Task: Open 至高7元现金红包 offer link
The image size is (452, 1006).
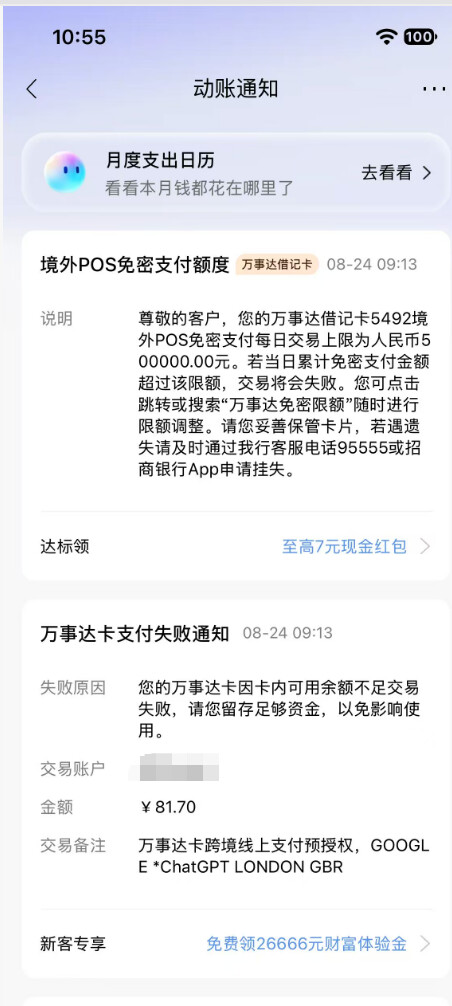Action: click(x=356, y=547)
